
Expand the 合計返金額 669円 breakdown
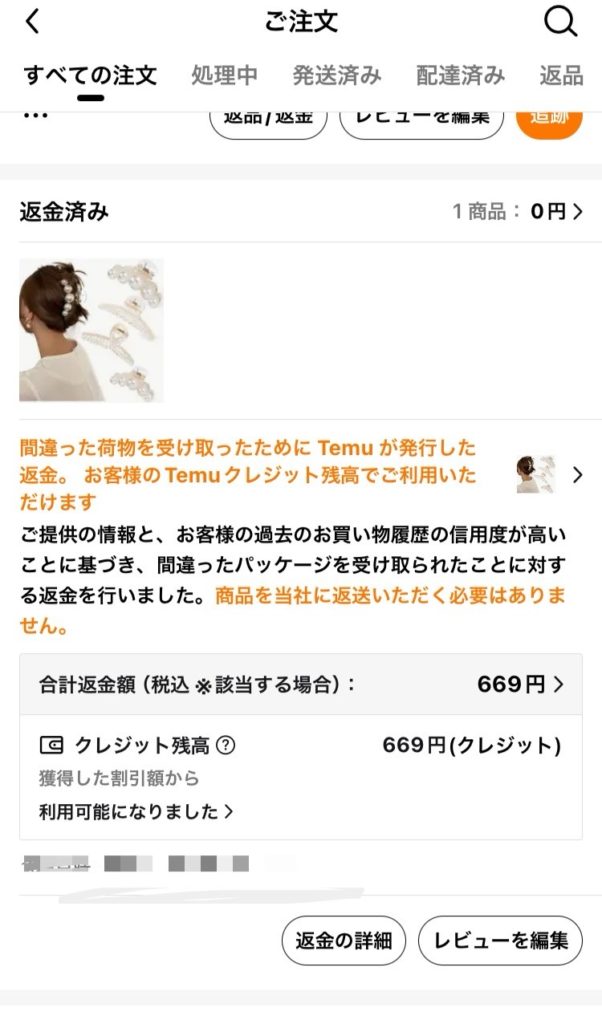(x=300, y=684)
